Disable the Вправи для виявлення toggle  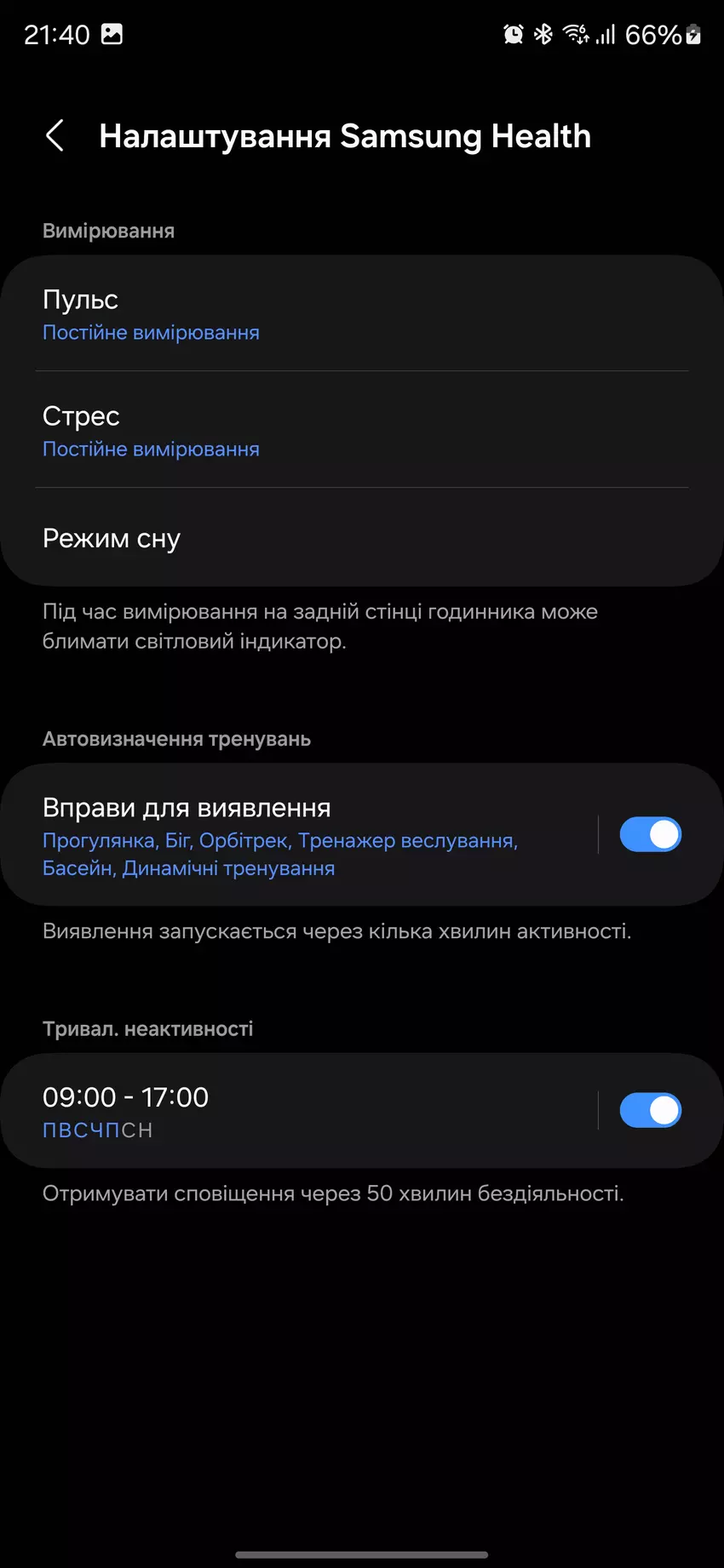pos(650,834)
